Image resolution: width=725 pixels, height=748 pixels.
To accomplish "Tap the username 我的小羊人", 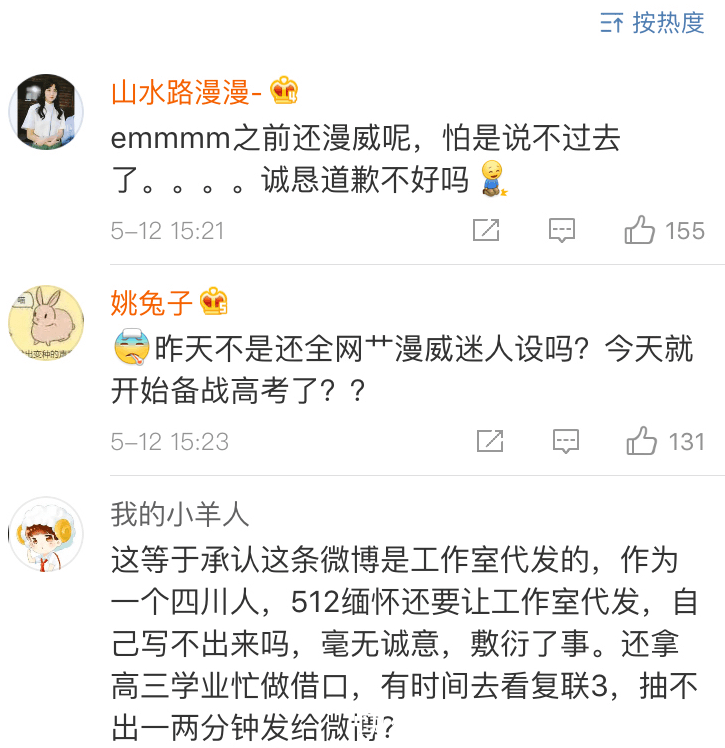I will pos(180,516).
